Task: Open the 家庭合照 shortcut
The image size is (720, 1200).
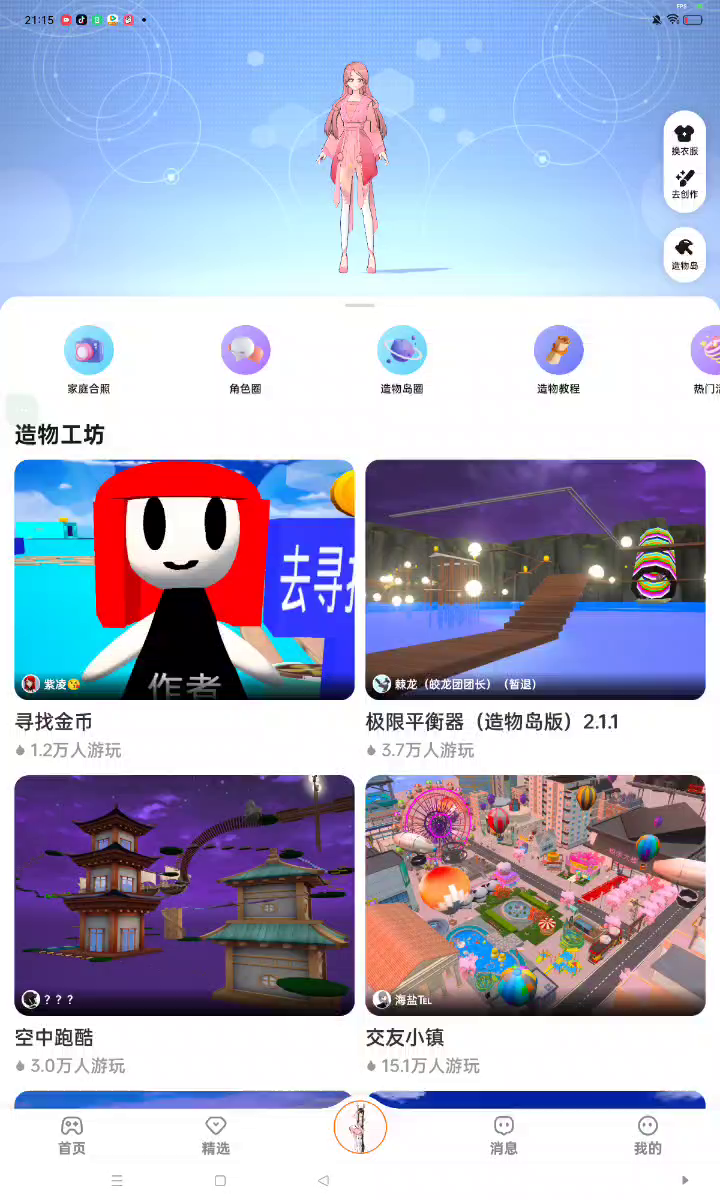Action: click(88, 359)
